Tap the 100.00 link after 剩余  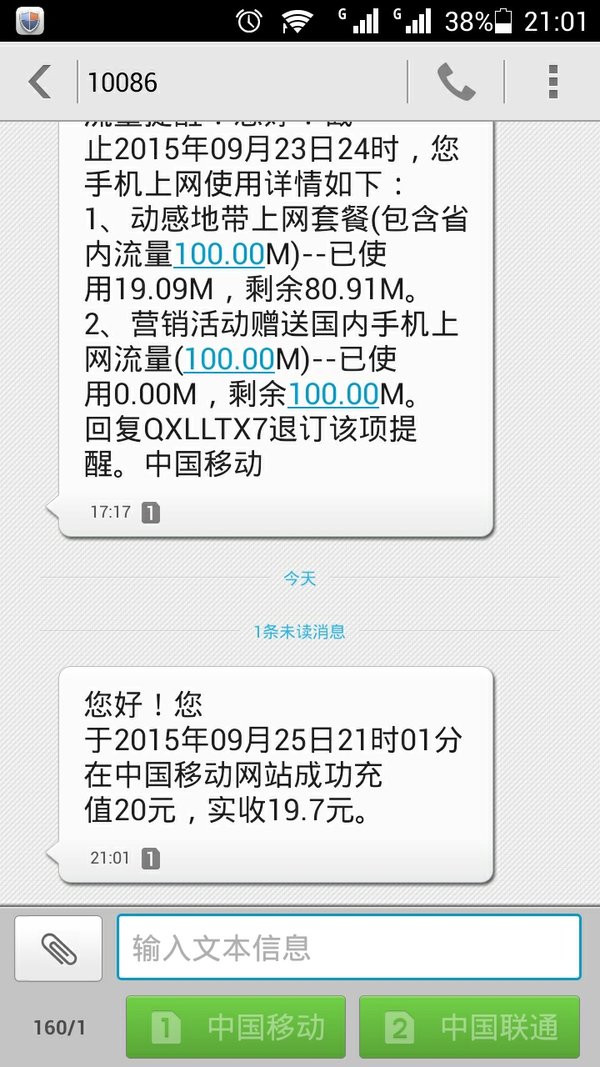[x=333, y=393]
